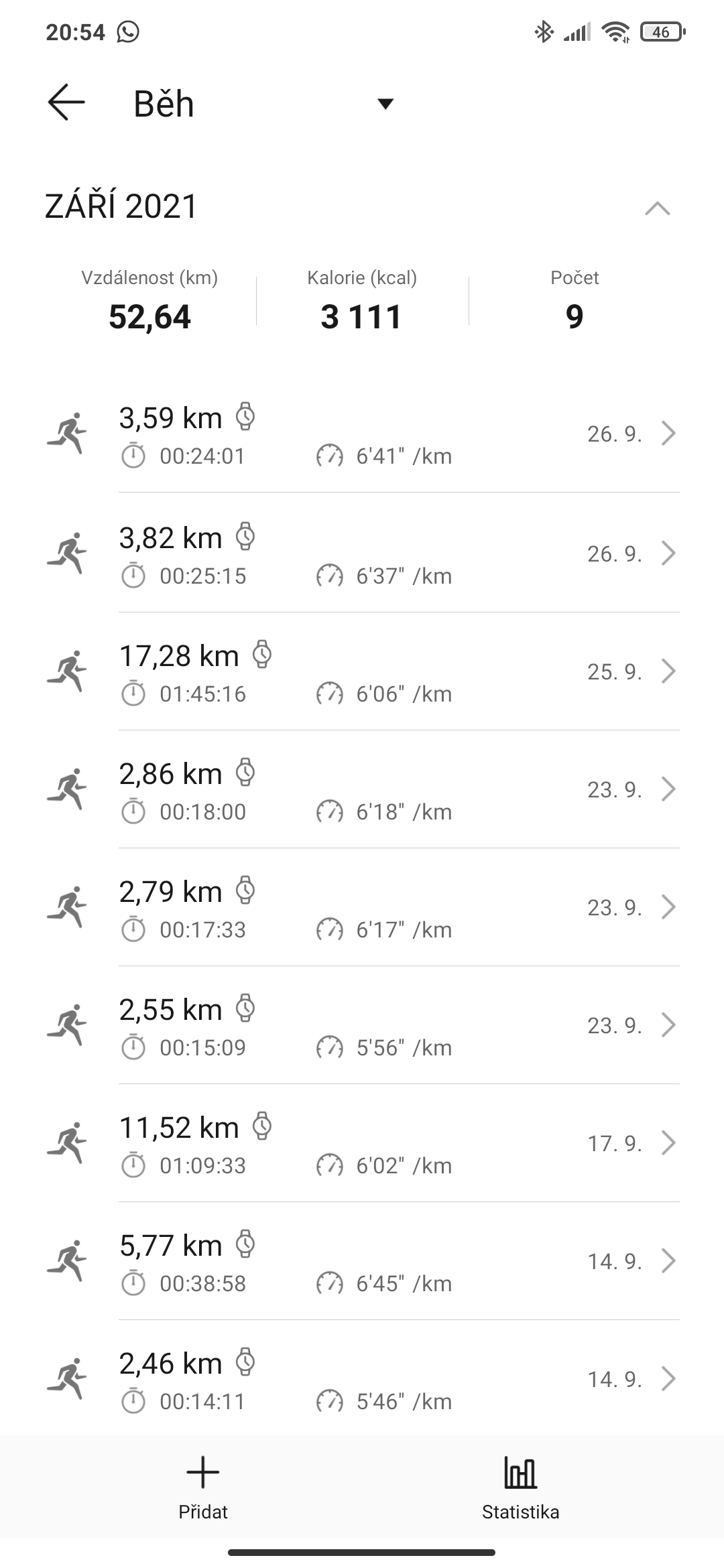Image resolution: width=724 pixels, height=1568 pixels.
Task: Open the 2,55 km run from 23. 9.
Action: click(x=362, y=1025)
